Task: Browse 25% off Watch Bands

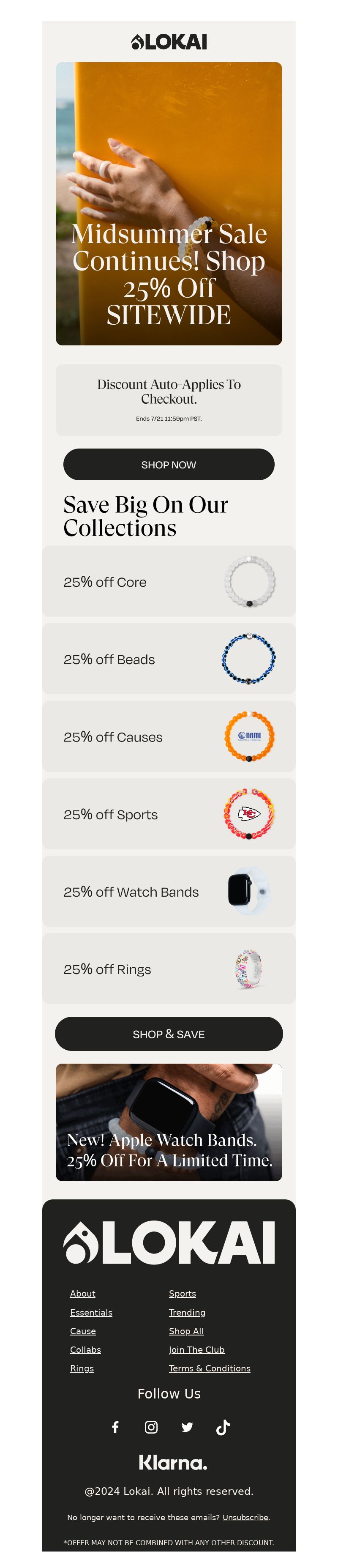Action: pos(169,891)
